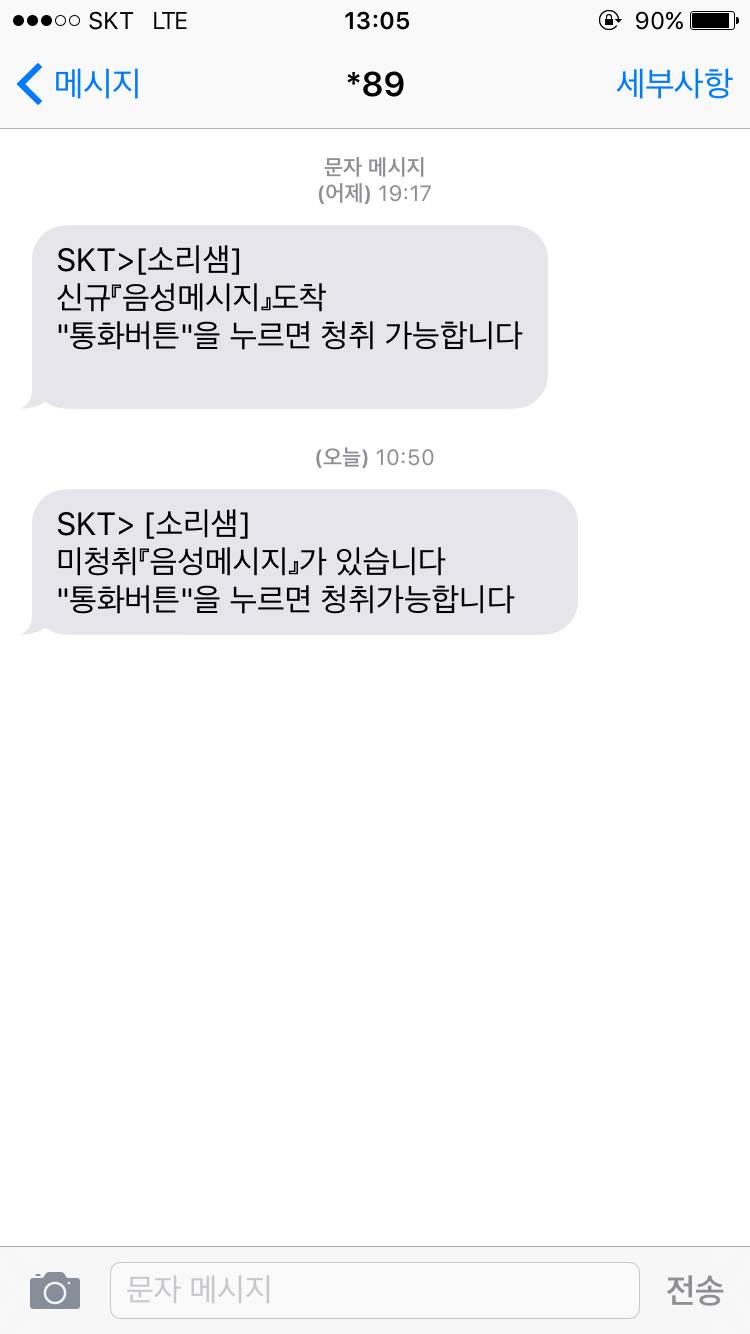Tap 전송 to send the message
This screenshot has width=750, height=1334.
point(695,1290)
